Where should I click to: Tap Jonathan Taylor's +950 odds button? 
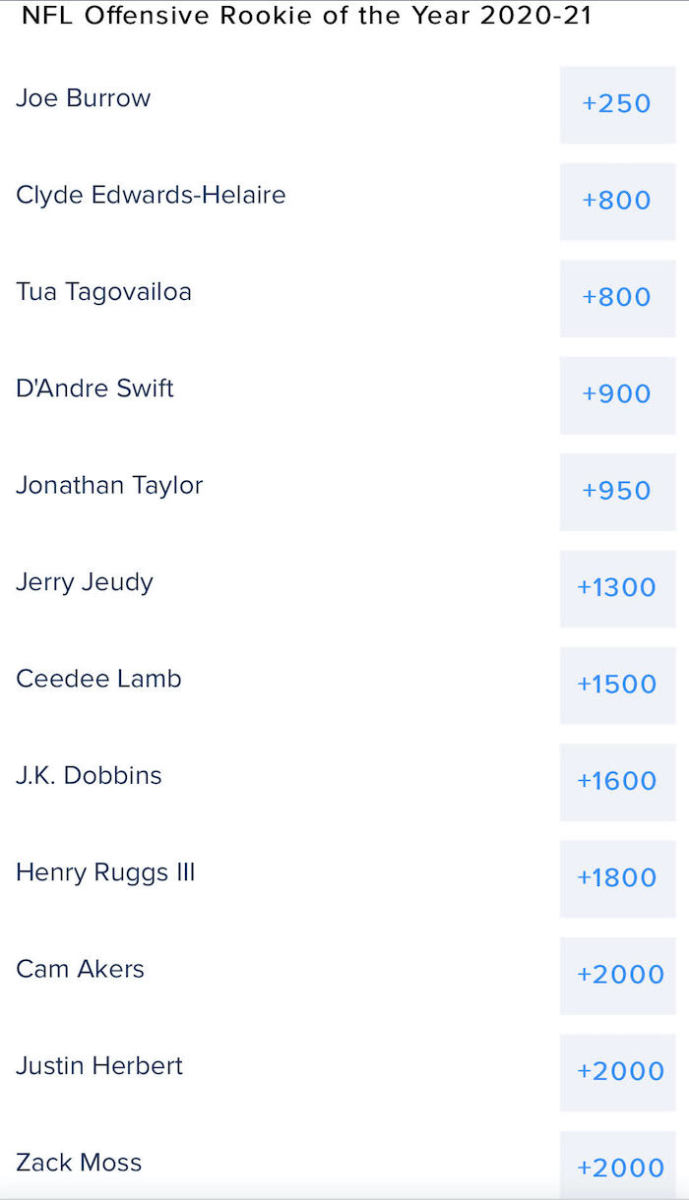pos(617,491)
